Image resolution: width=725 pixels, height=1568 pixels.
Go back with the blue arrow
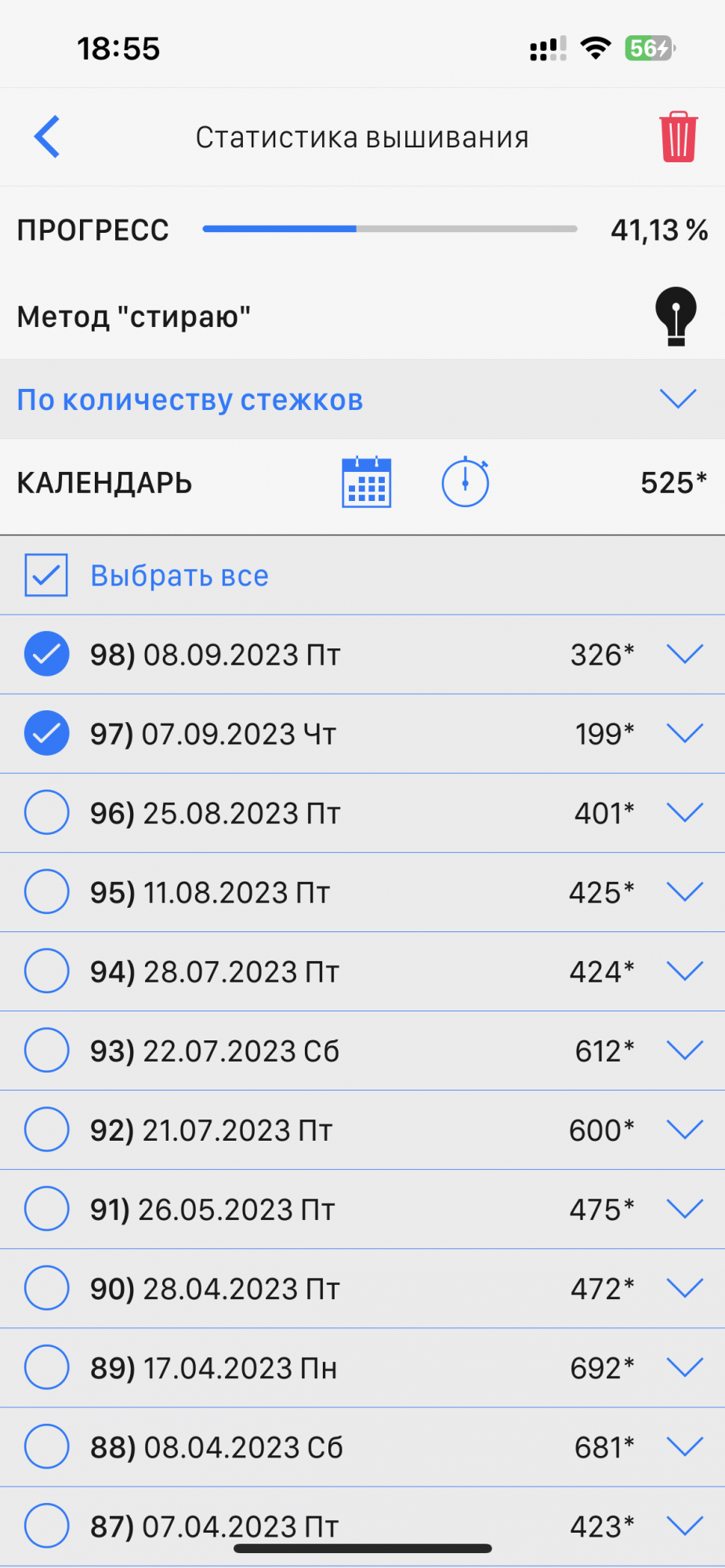[47, 137]
